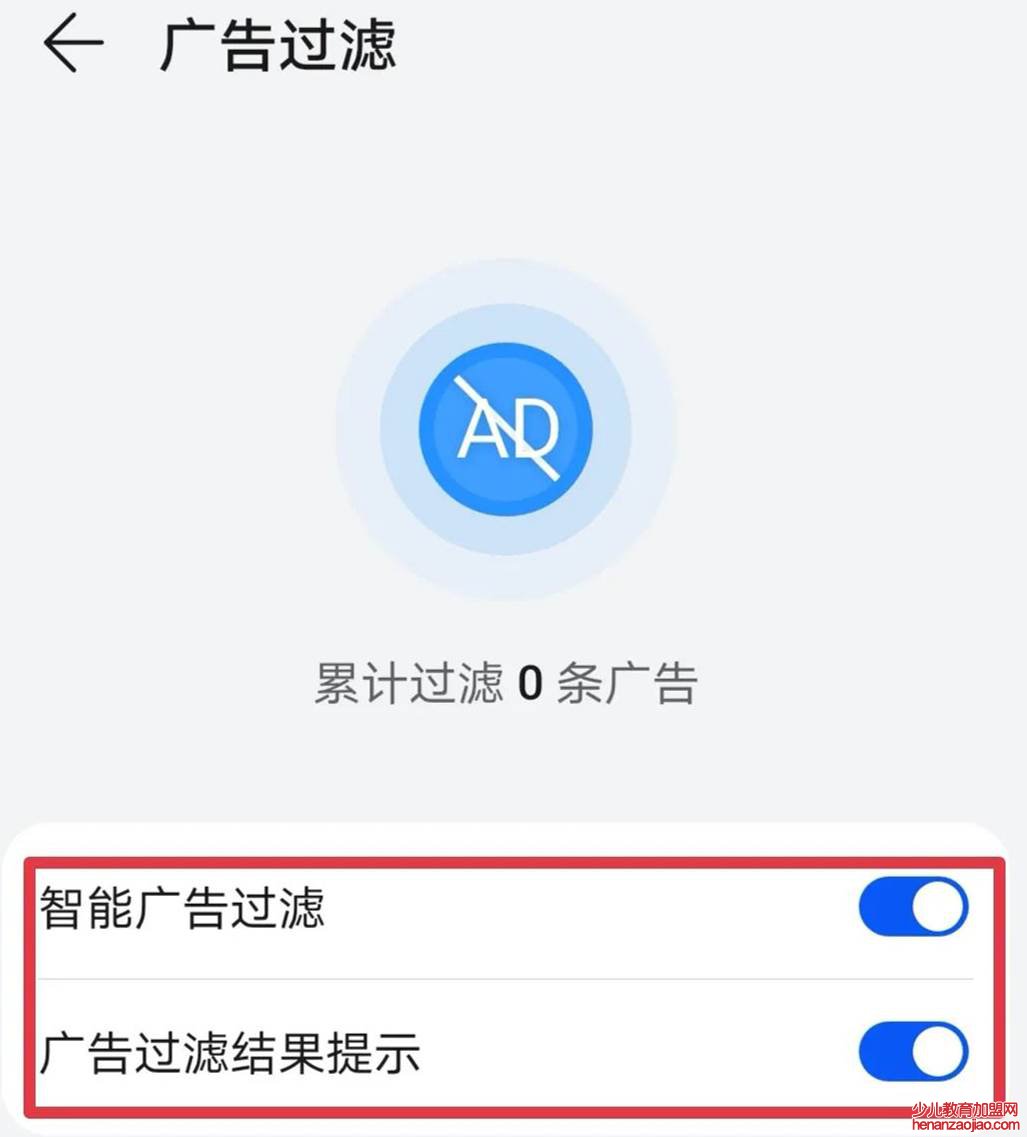
Task: Tap the light blue halo around the icon
Action: 506,290
